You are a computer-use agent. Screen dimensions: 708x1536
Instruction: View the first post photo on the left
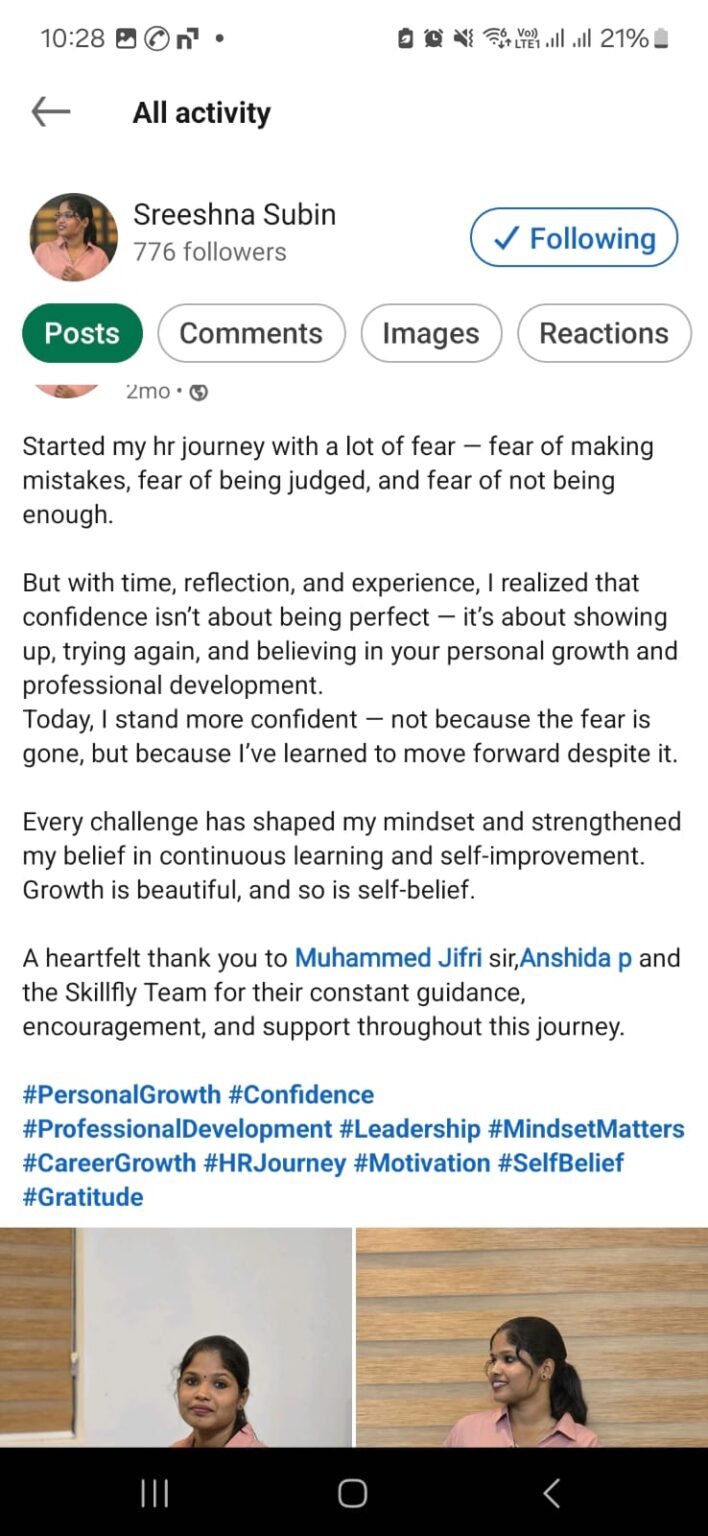[176, 1336]
